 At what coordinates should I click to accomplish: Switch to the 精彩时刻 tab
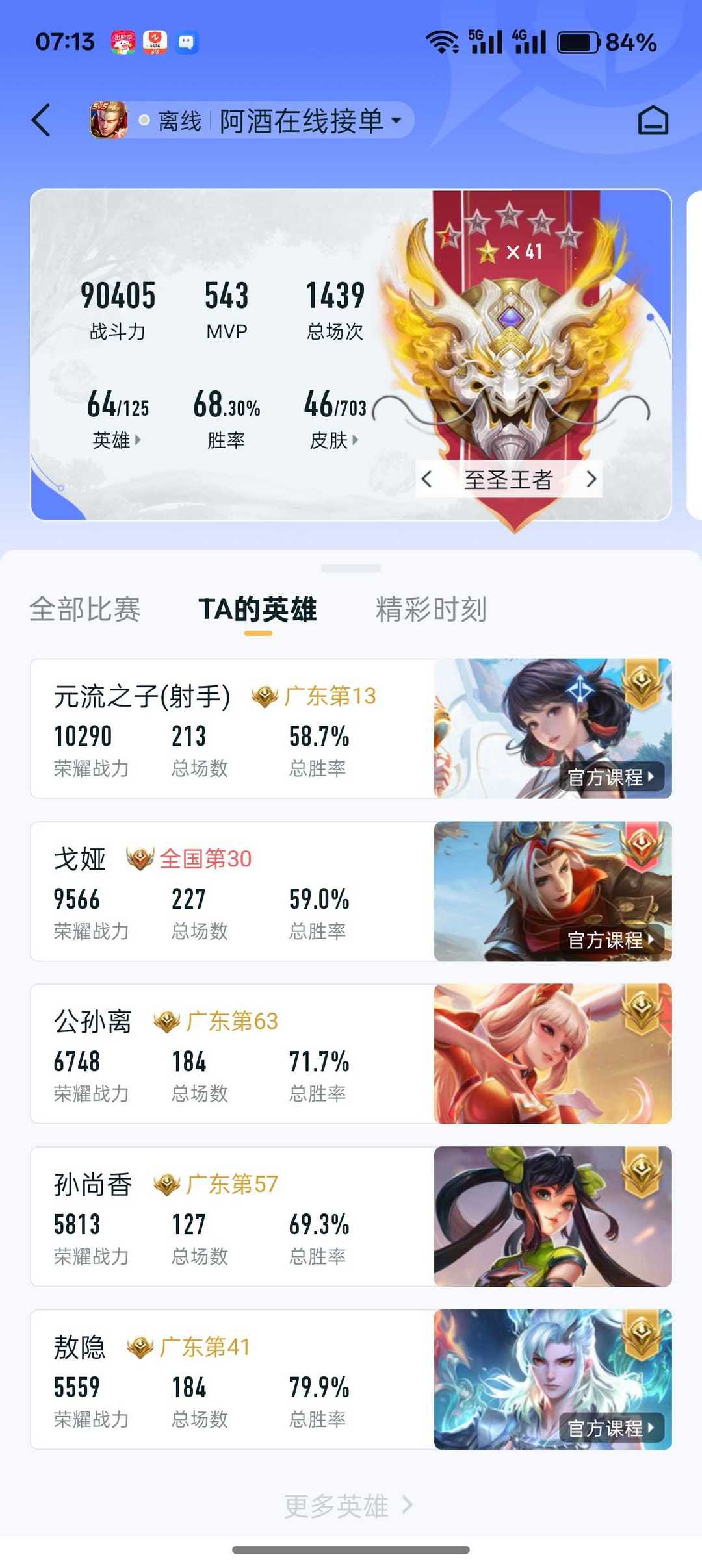coord(431,609)
